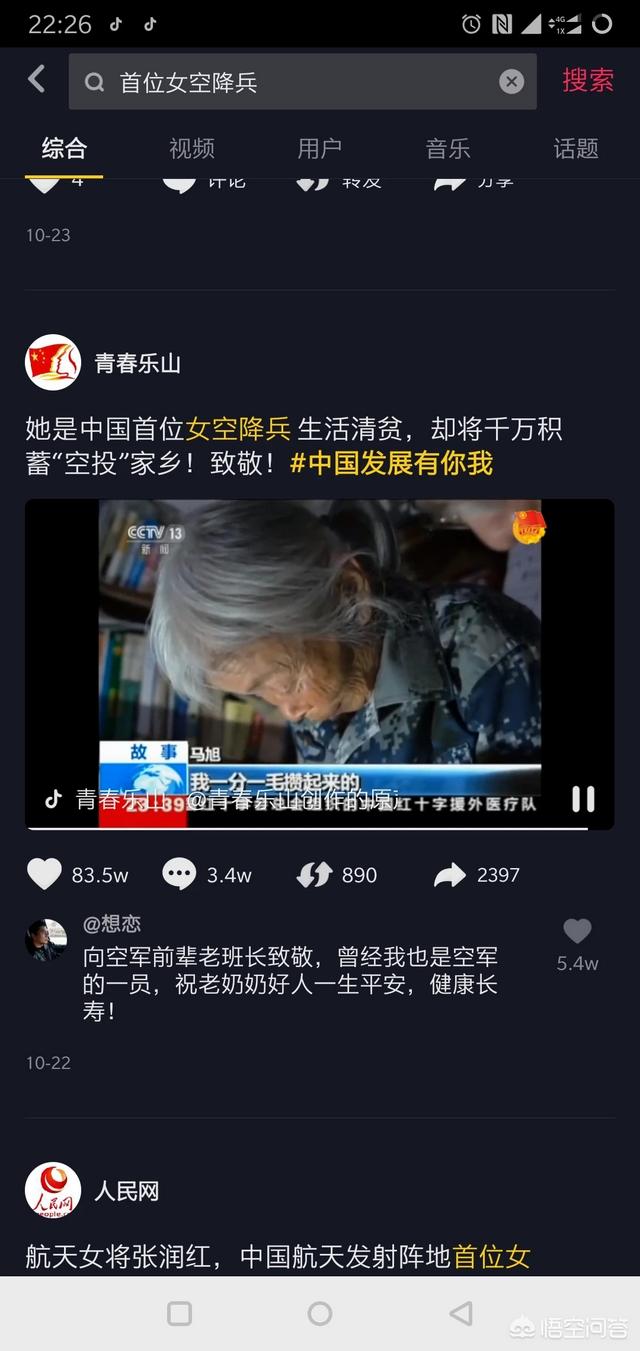640x1351 pixels.
Task: Share the video using arrow showing 2397
Action: tap(450, 875)
